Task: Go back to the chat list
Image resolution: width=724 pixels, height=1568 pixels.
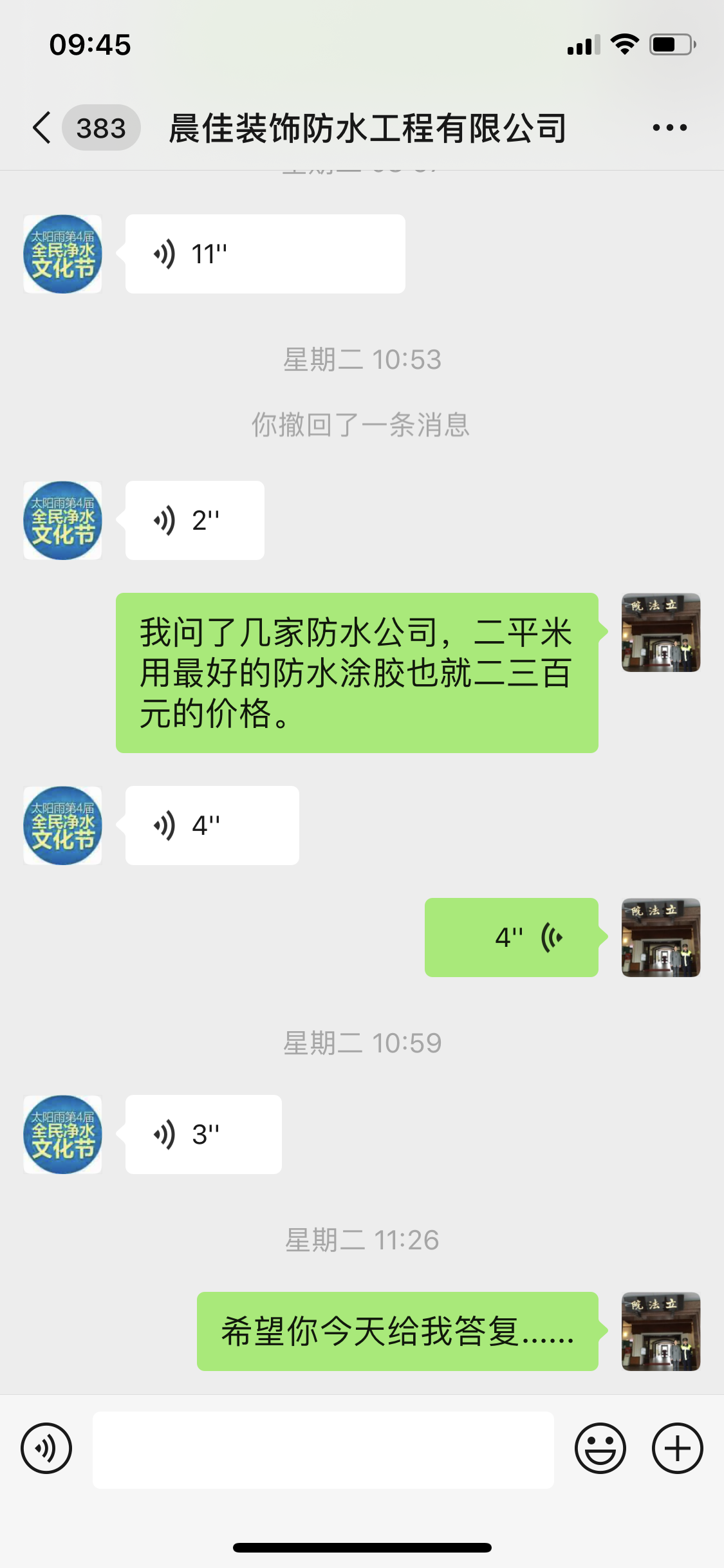Action: click(x=42, y=127)
